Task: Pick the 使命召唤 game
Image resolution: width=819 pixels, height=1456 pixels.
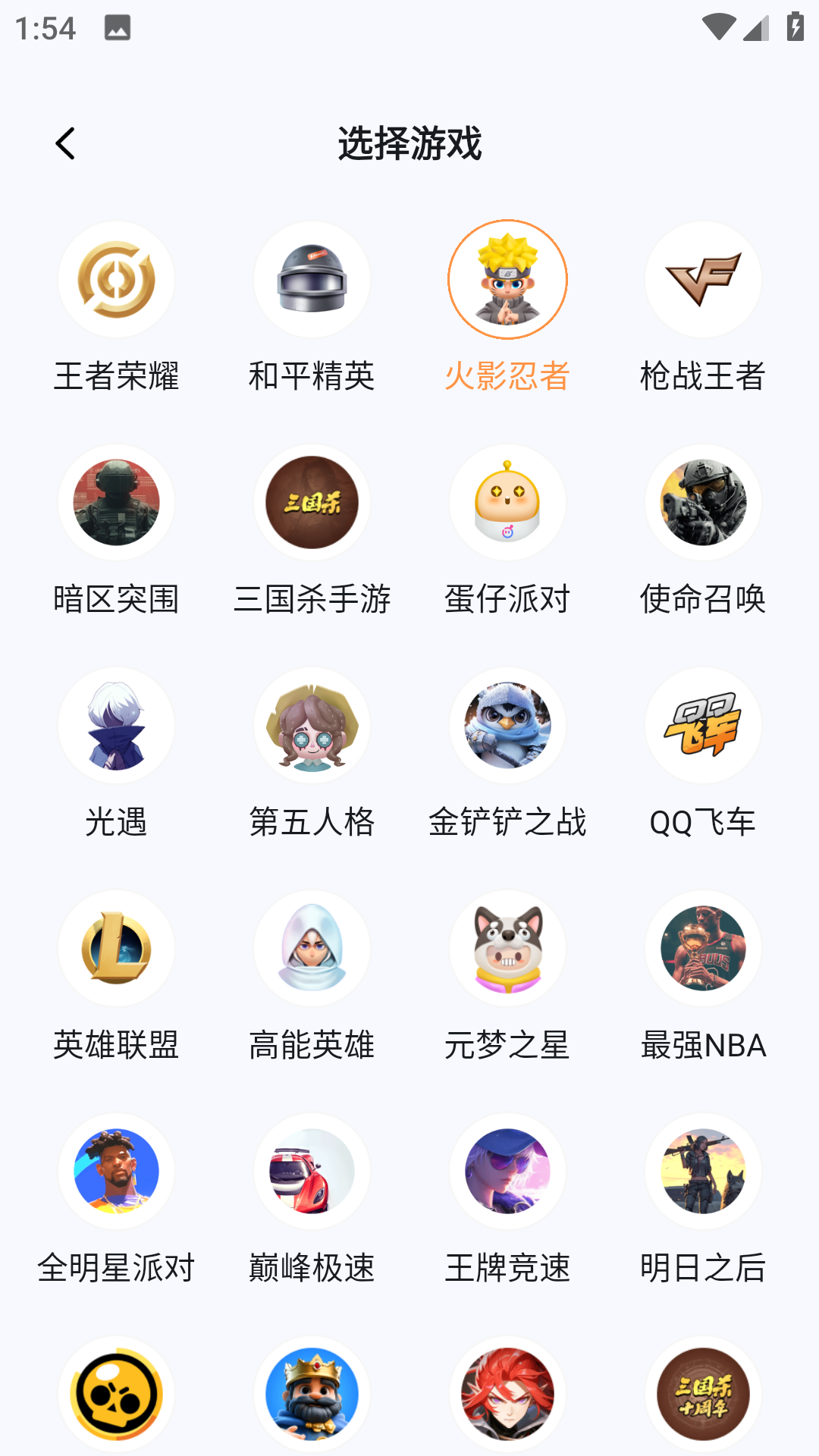Action: click(703, 504)
